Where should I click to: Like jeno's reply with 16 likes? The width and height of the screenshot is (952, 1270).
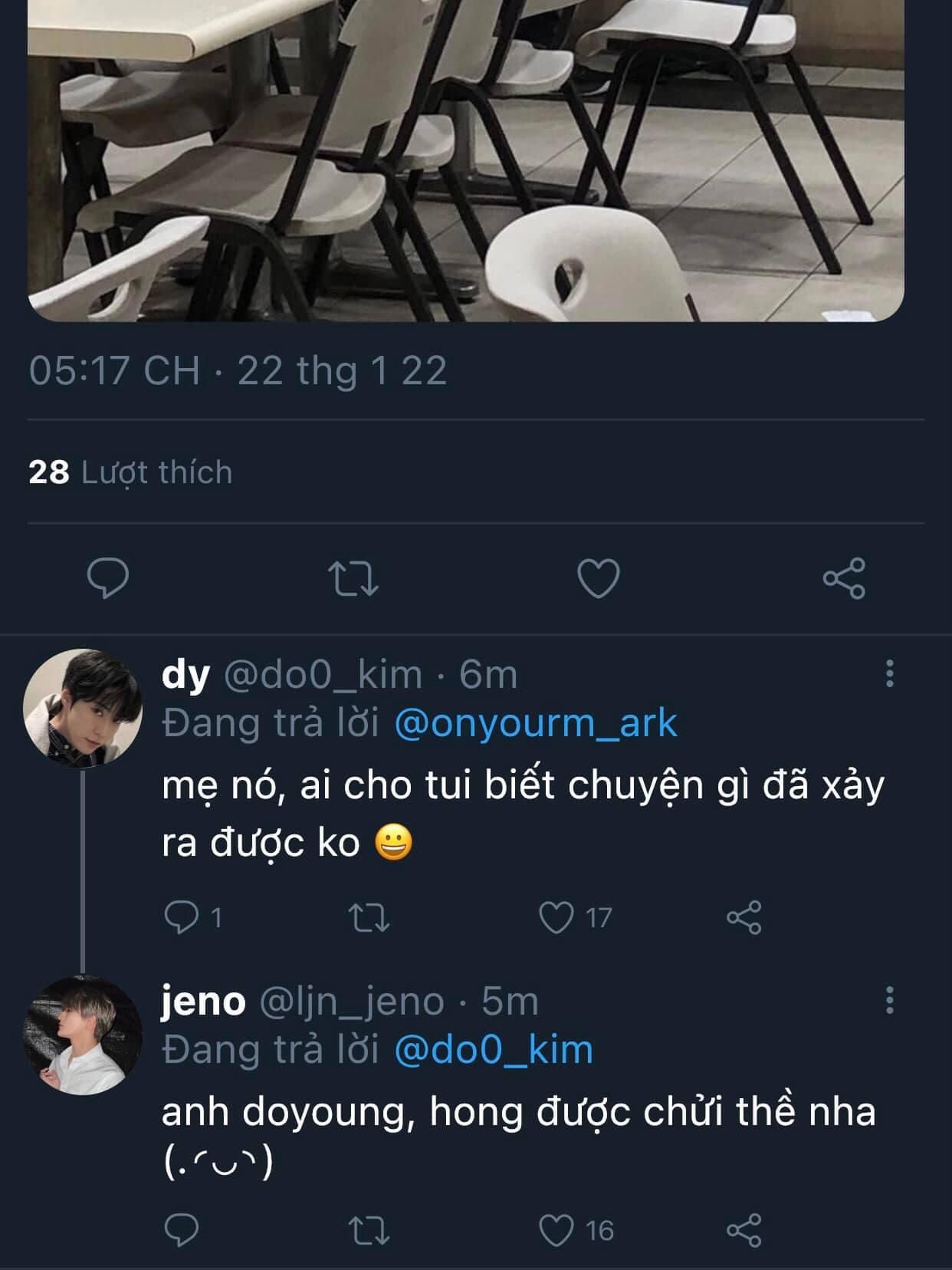click(556, 1230)
